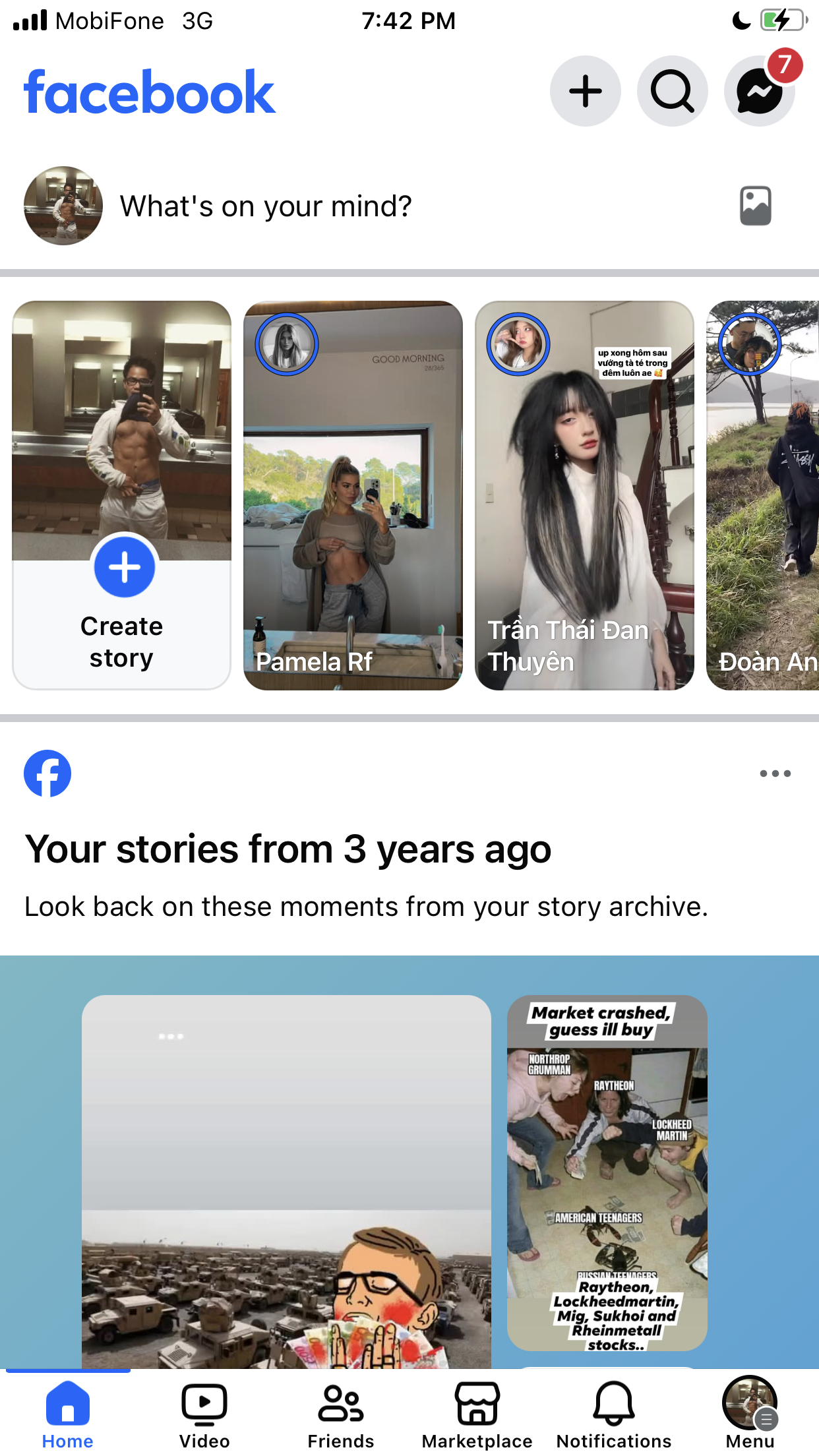Open Messenger with 7 unread
The image size is (819, 1456).
click(760, 91)
